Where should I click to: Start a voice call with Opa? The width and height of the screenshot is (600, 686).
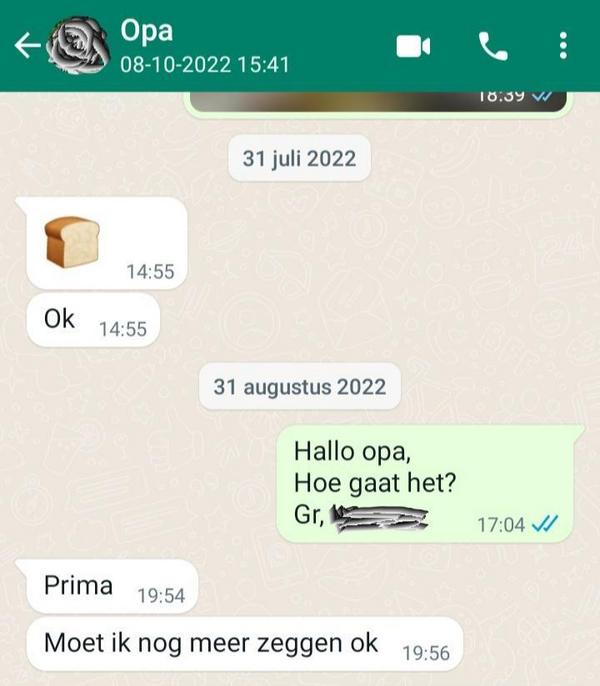click(x=492, y=46)
